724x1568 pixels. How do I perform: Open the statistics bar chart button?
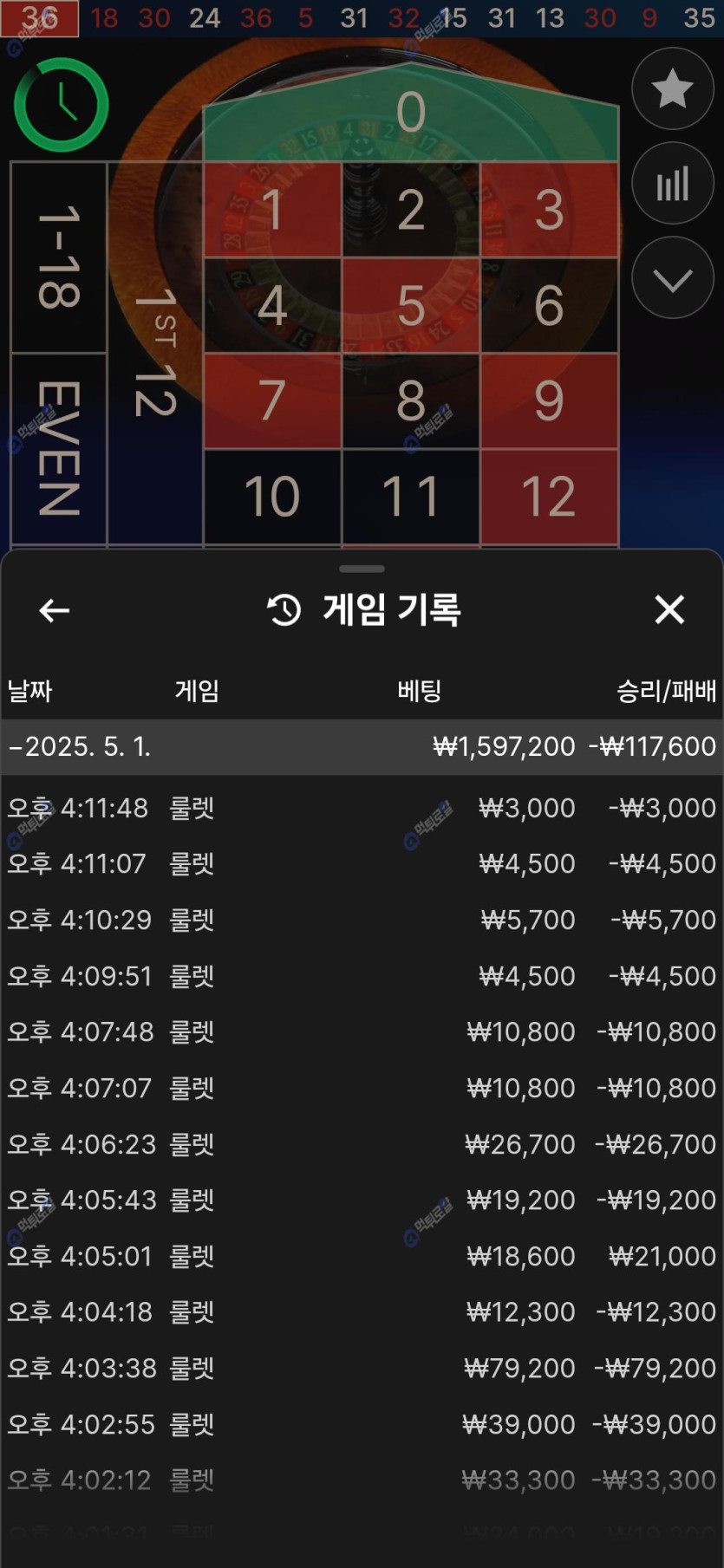coord(673,183)
